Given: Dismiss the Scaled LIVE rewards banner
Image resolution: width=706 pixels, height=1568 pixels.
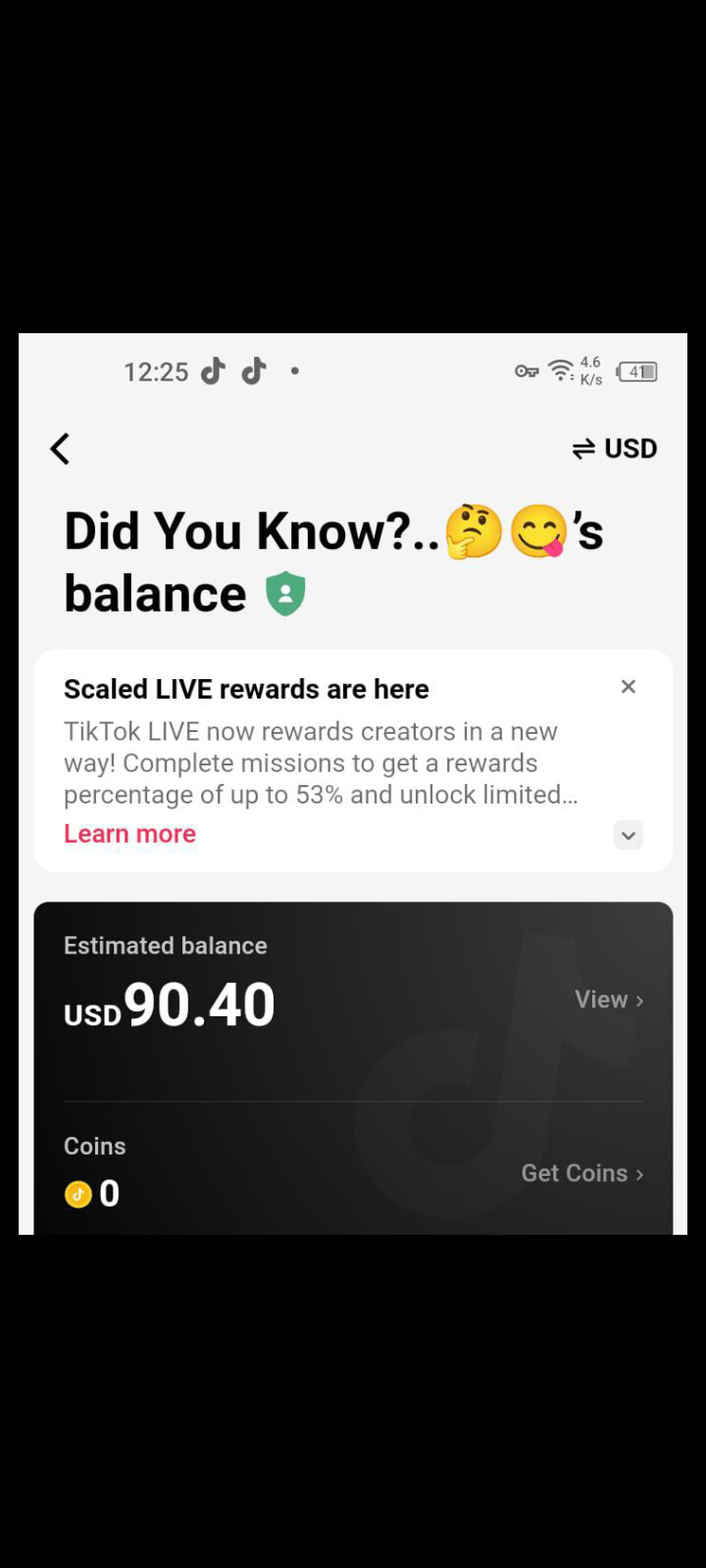Looking at the screenshot, I should click(x=629, y=687).
